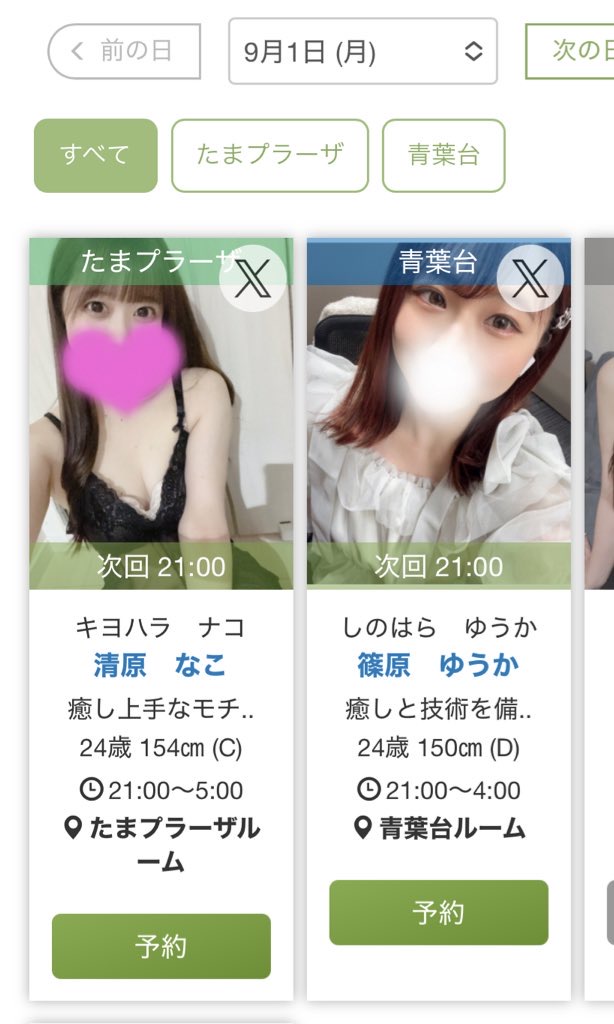This screenshot has height=1024, width=614.
Task: Open X icon on 清原 なこ's card
Action: pos(252,278)
